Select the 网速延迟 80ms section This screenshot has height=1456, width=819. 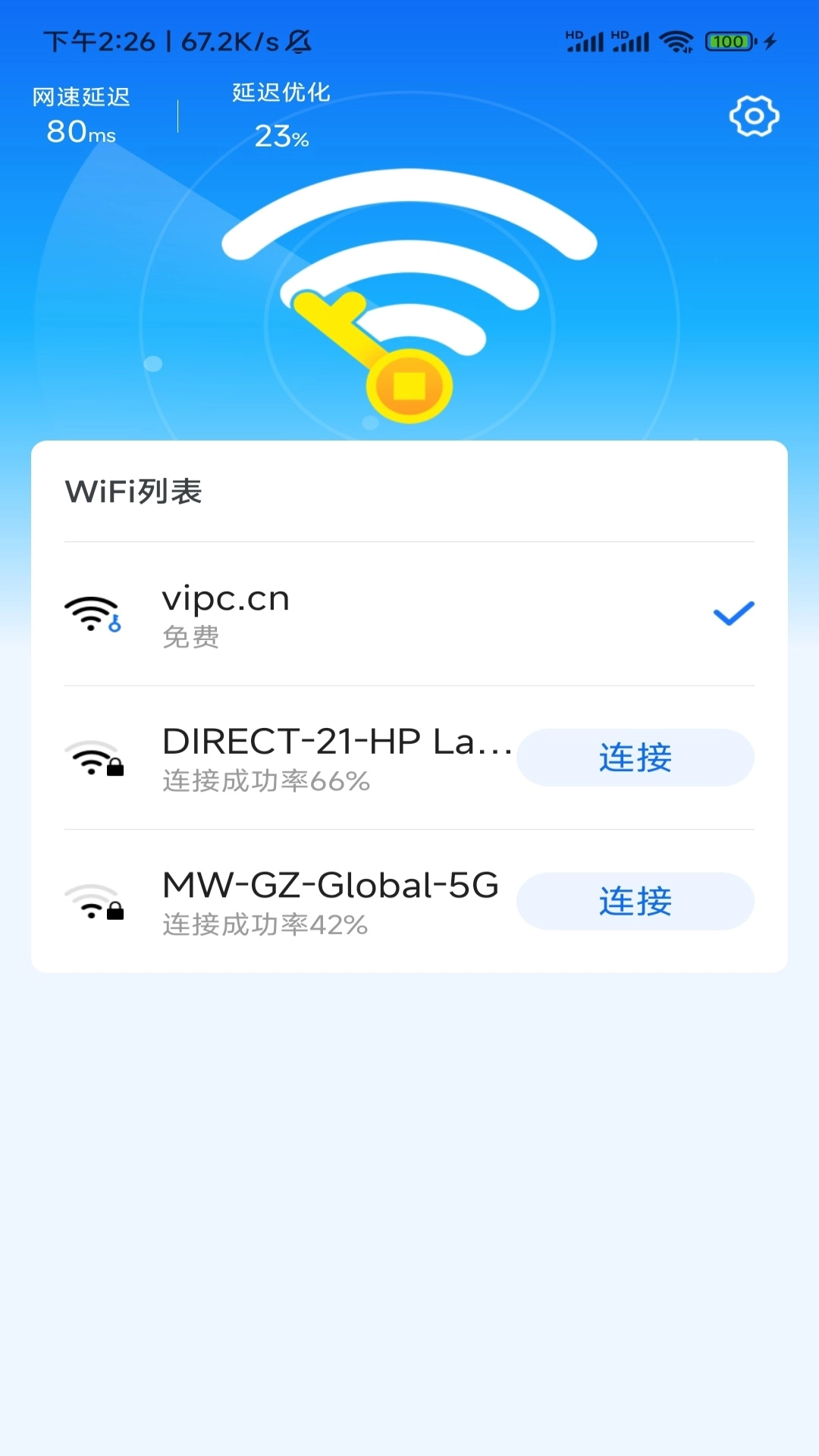pyautogui.click(x=80, y=114)
